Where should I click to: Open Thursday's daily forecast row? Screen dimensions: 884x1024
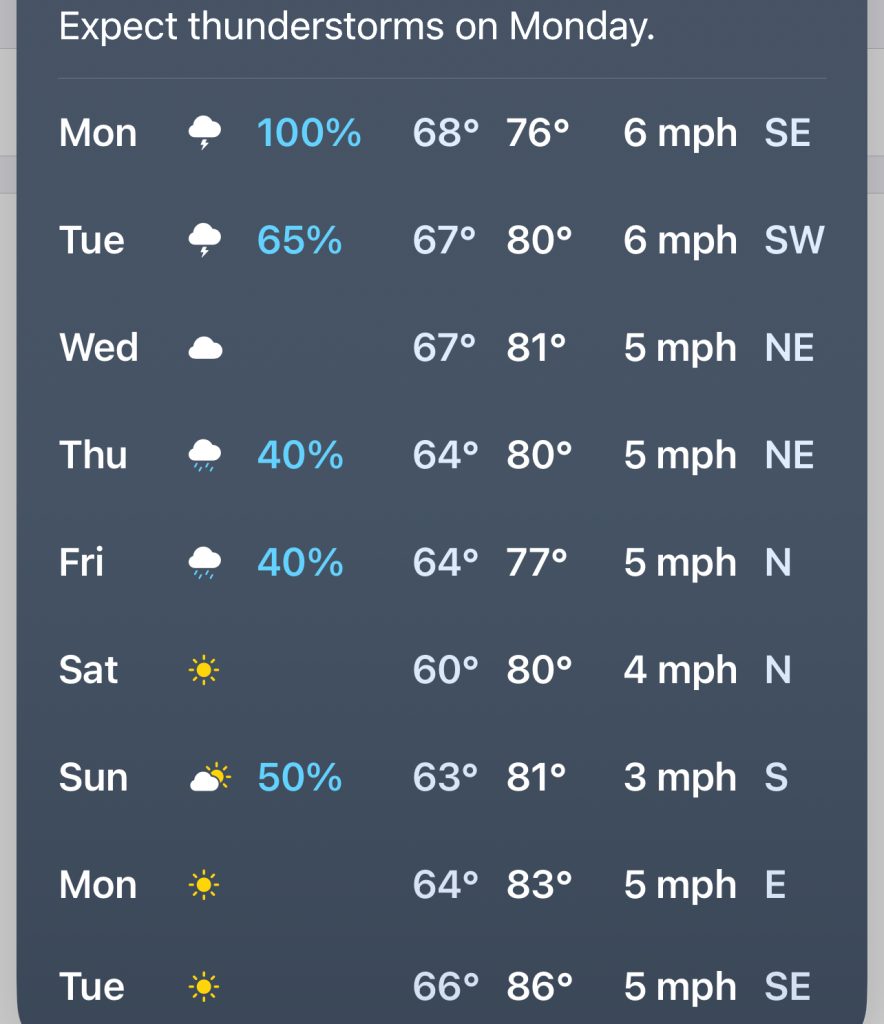440,456
